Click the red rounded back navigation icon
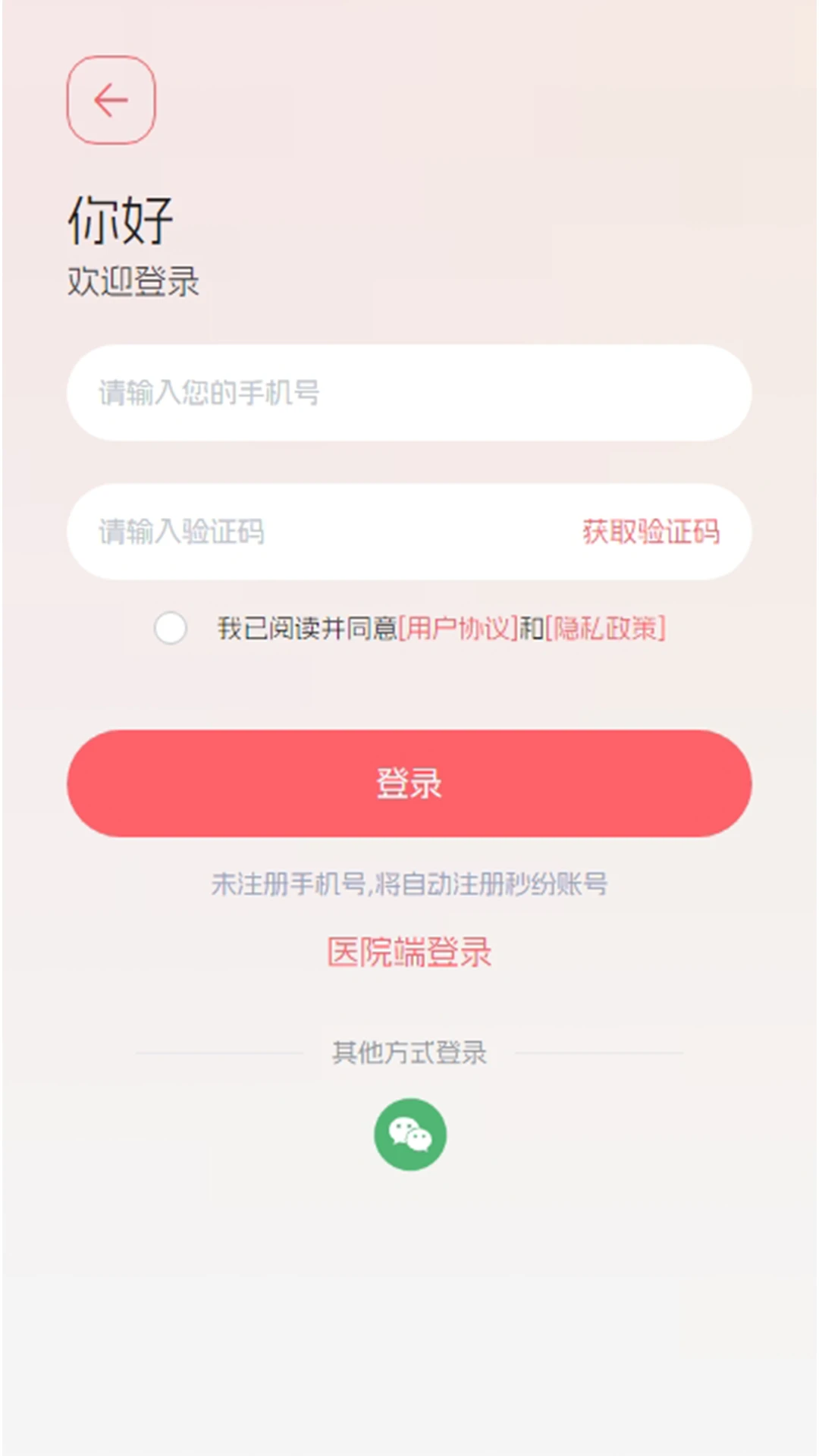 (x=110, y=99)
